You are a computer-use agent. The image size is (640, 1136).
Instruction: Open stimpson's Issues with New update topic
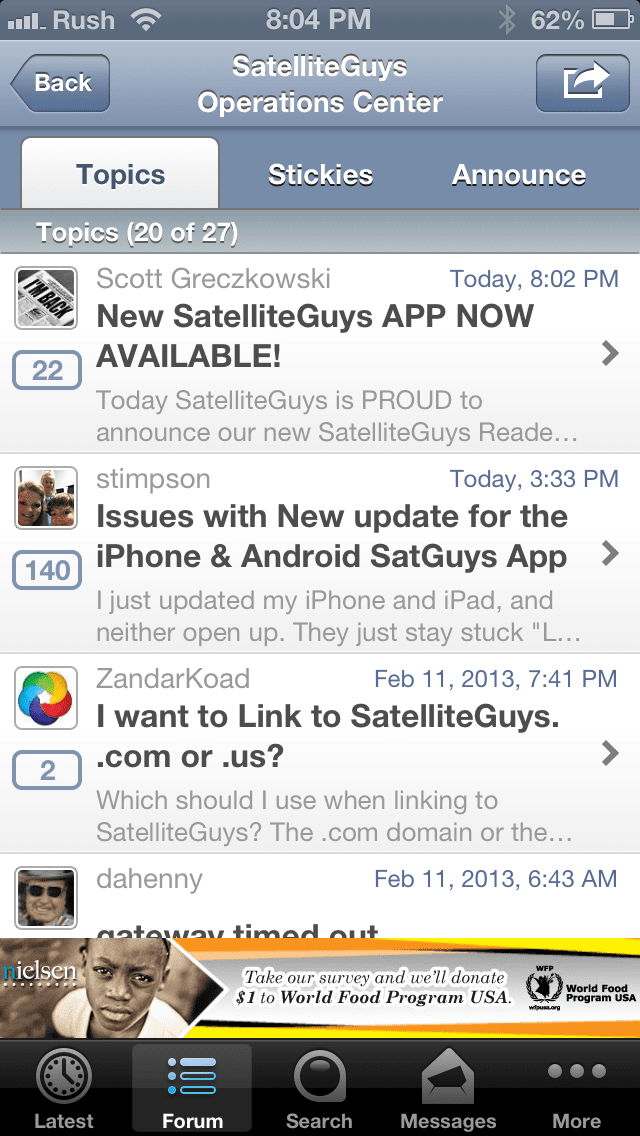pos(330,553)
